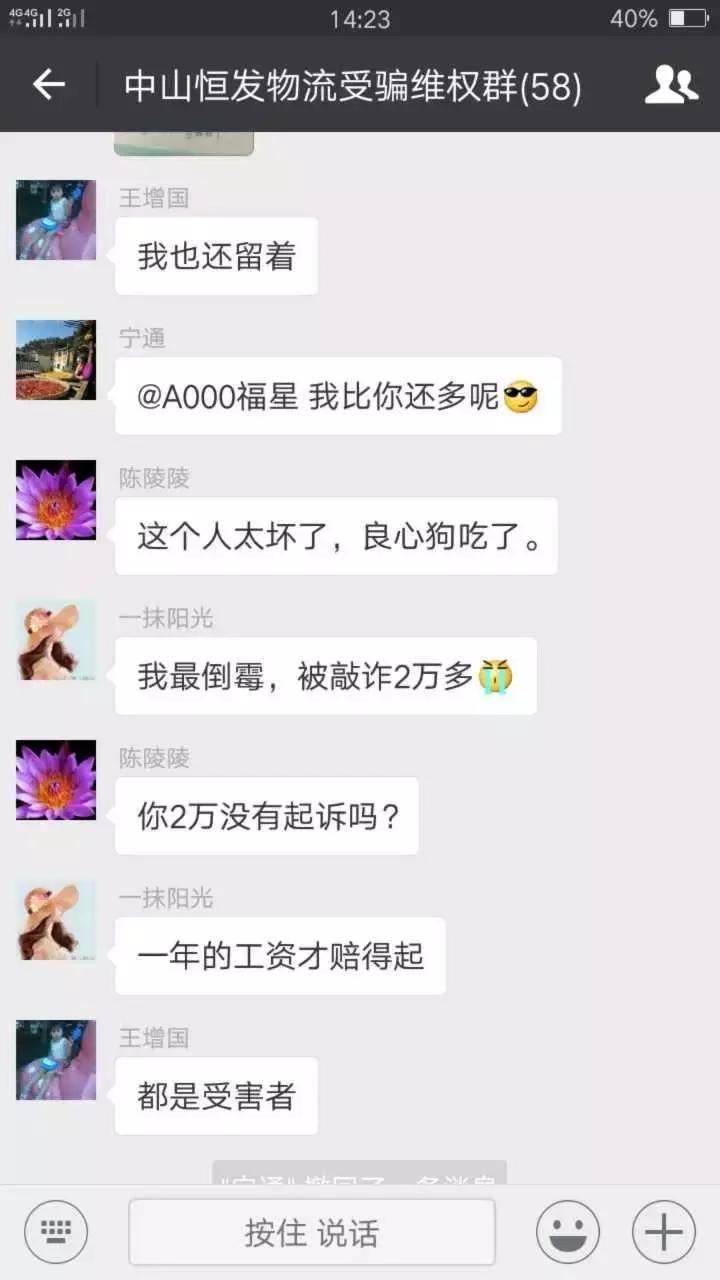Open group members via two-person icon

point(672,85)
